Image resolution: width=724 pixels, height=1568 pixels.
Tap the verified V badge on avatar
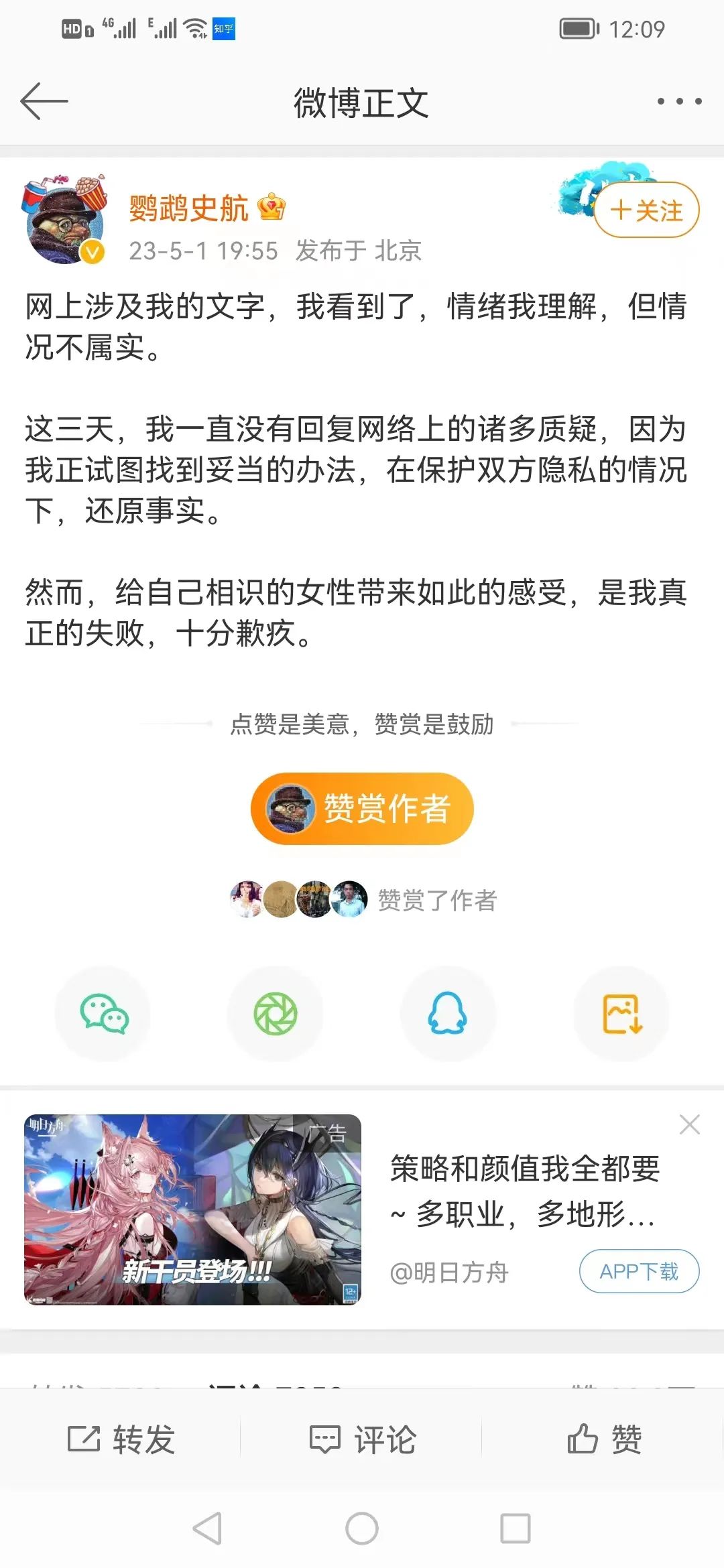(91, 253)
